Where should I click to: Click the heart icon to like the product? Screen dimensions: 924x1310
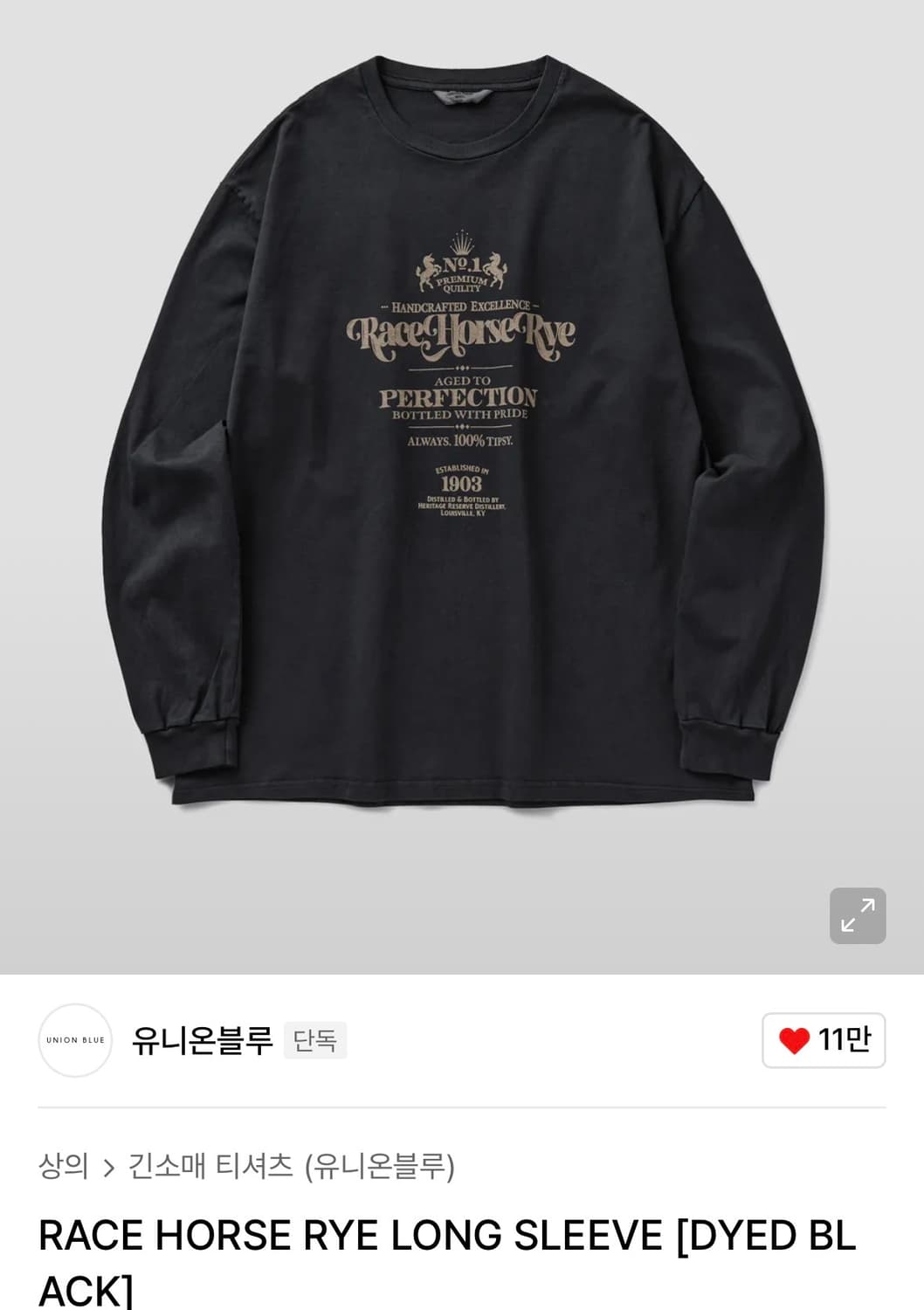pos(796,1040)
